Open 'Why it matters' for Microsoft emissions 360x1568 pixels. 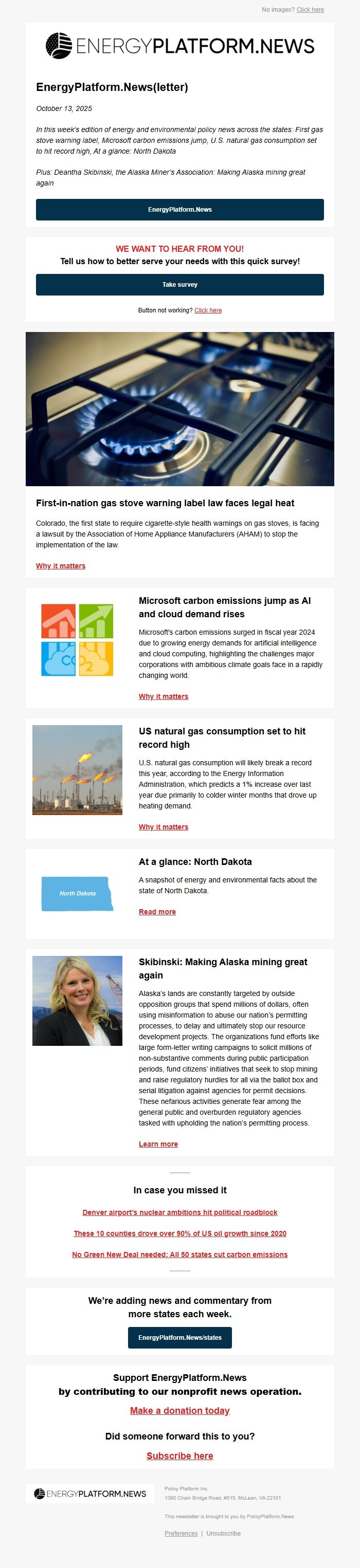click(x=163, y=696)
